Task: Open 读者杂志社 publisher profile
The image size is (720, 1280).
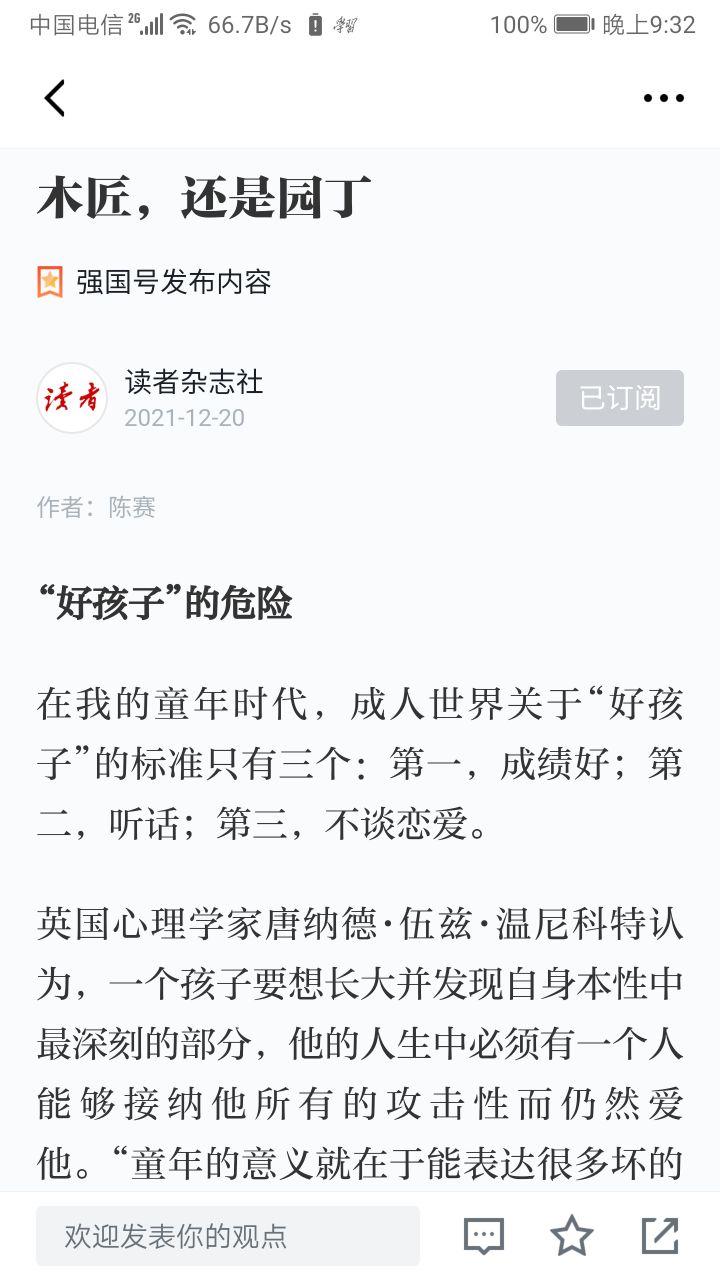Action: tap(194, 381)
